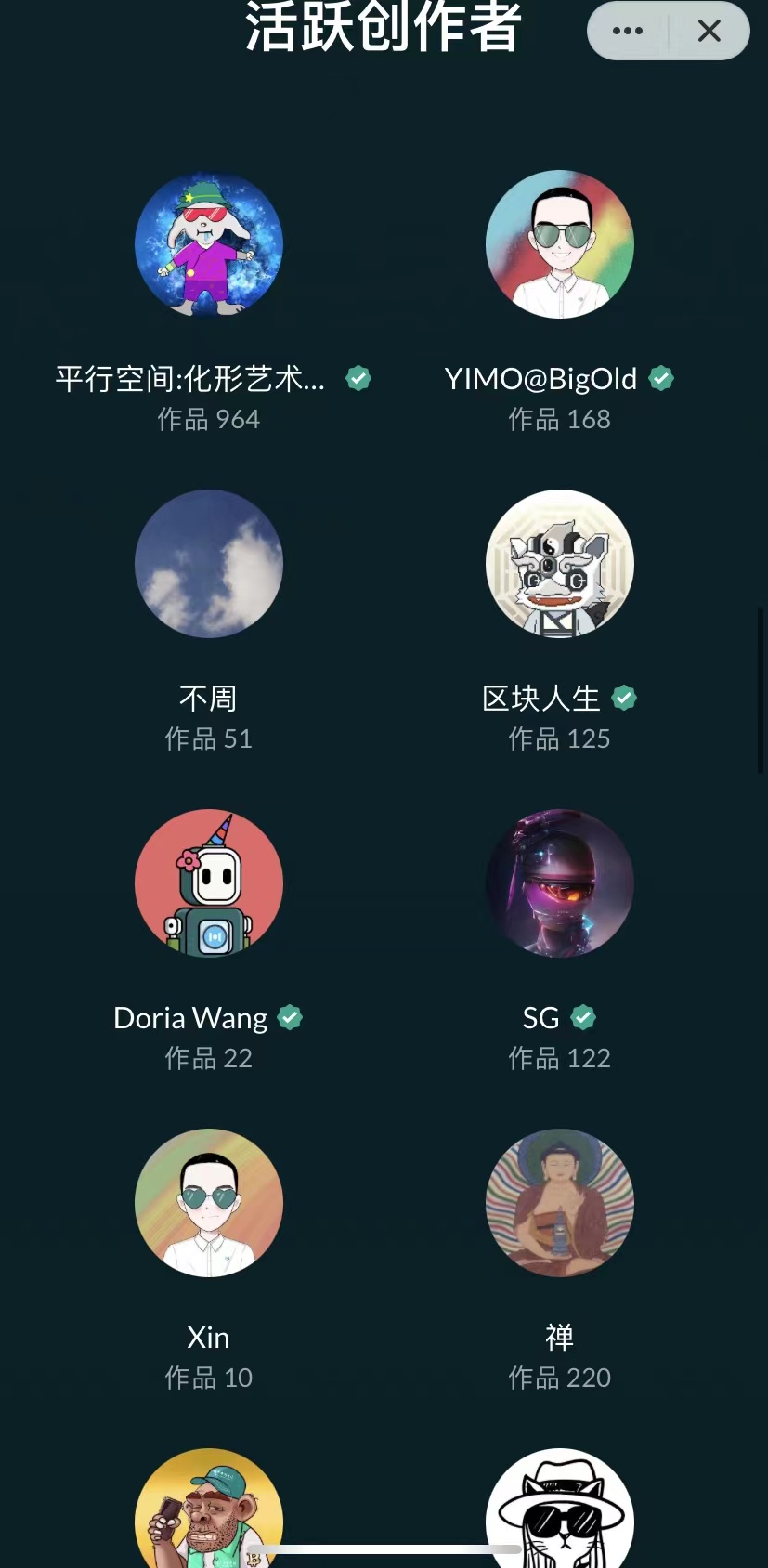This screenshot has height=1568, width=768.
Task: Select the creator 区块人生
Action: [x=559, y=564]
